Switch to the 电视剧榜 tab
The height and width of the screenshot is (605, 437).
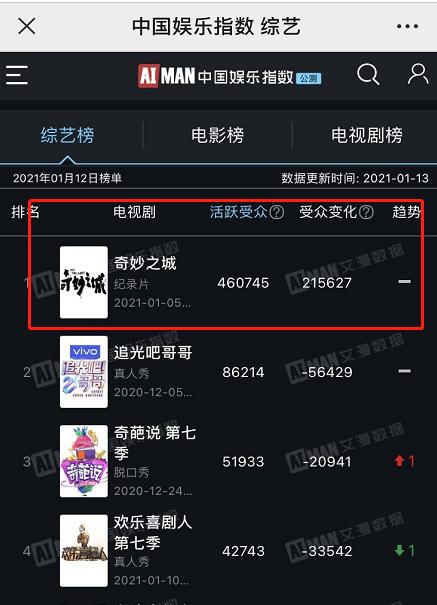366,135
